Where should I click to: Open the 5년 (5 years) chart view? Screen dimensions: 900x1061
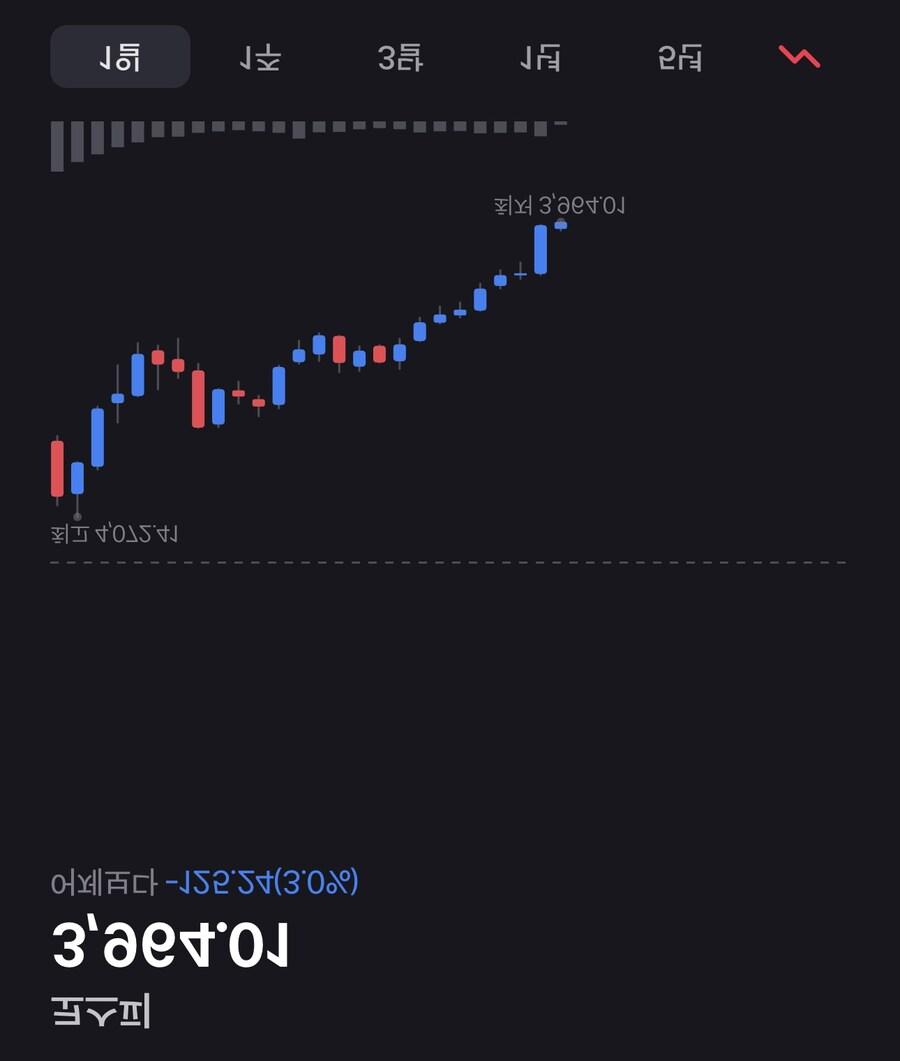pos(679,57)
